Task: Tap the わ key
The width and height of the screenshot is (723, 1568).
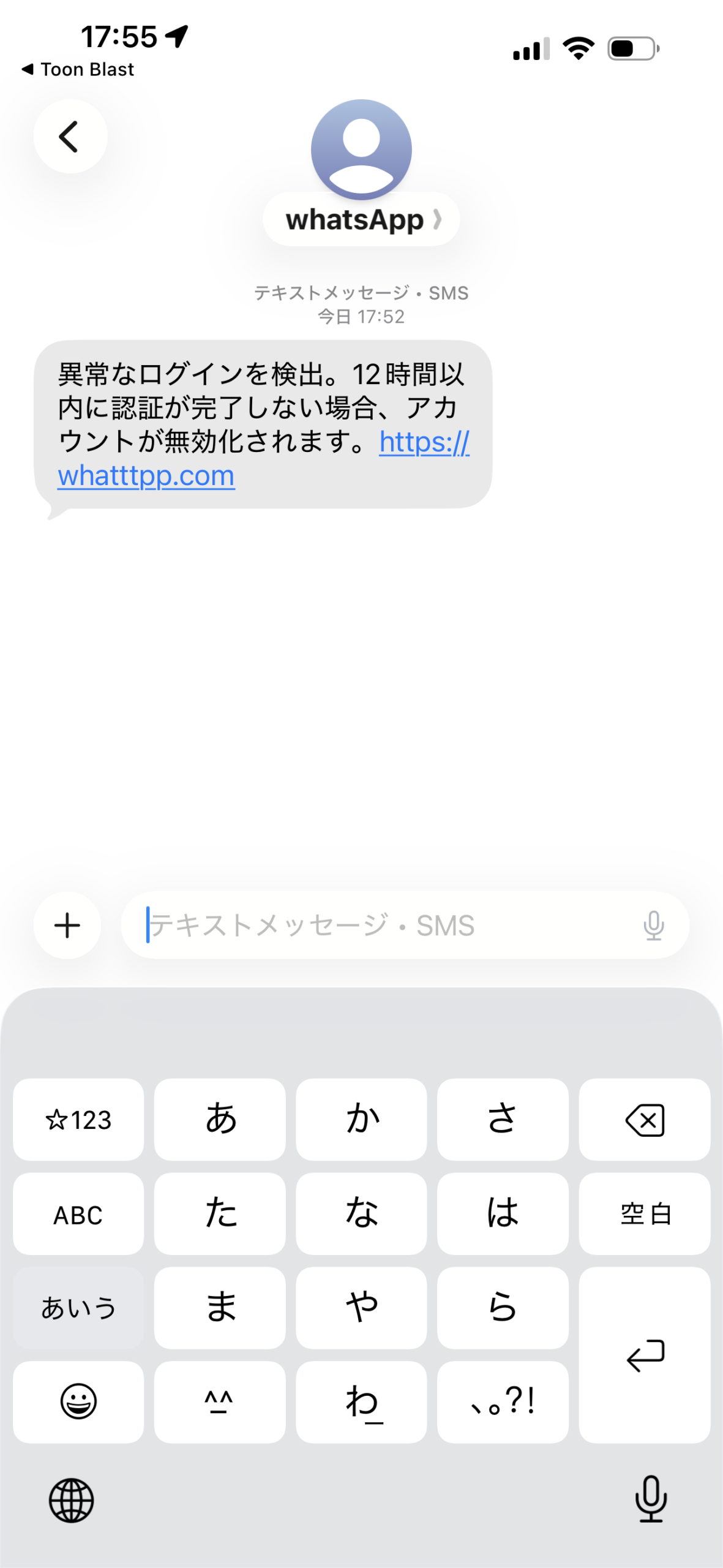Action: (x=361, y=1401)
